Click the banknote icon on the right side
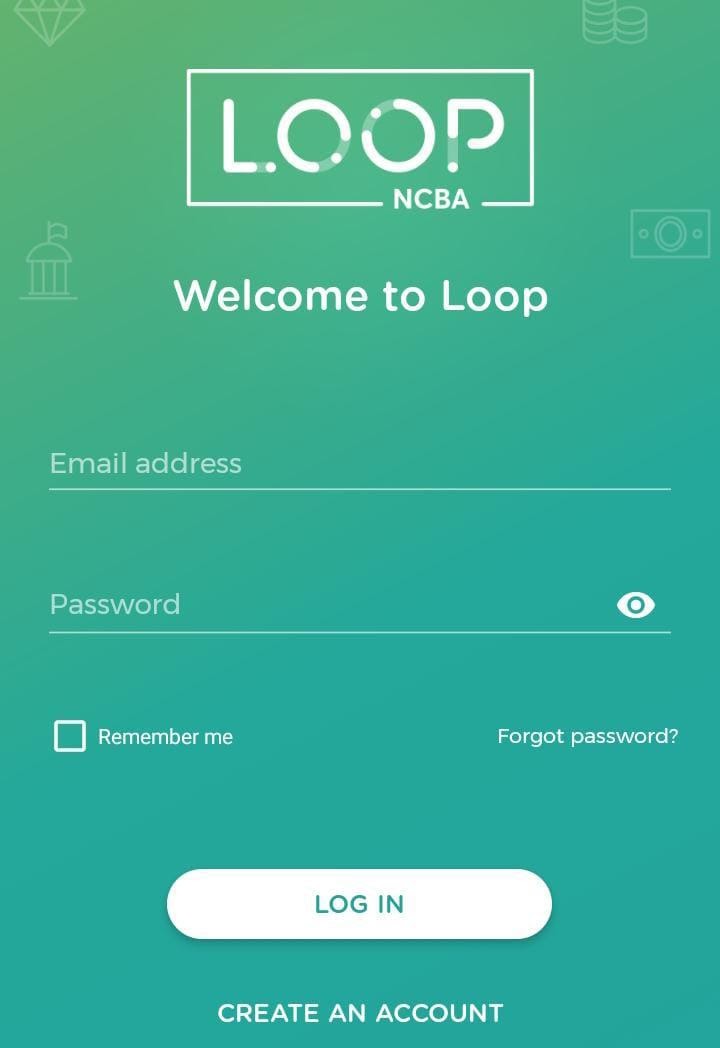The image size is (720, 1048). click(x=668, y=233)
